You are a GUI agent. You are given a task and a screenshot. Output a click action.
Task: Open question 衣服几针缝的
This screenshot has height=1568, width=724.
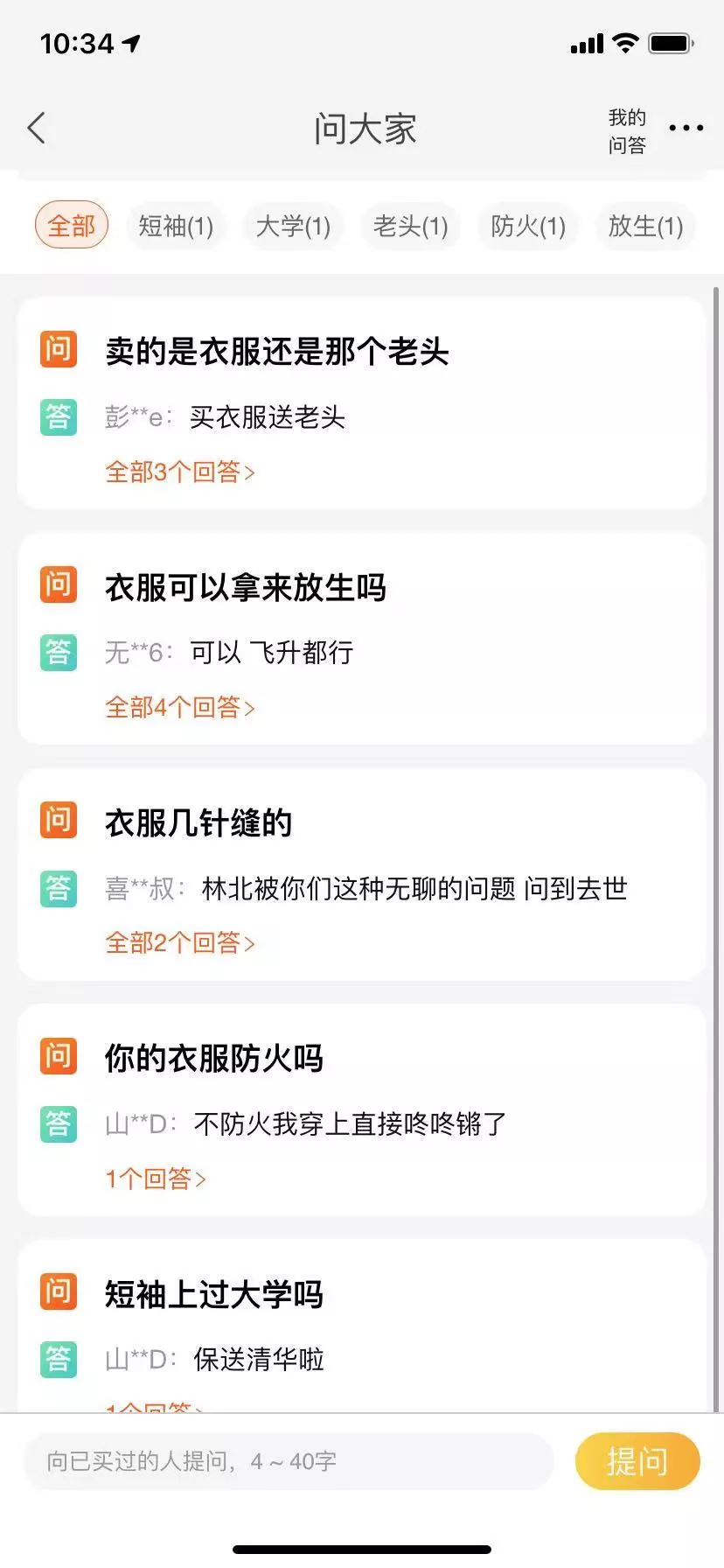pos(198,822)
